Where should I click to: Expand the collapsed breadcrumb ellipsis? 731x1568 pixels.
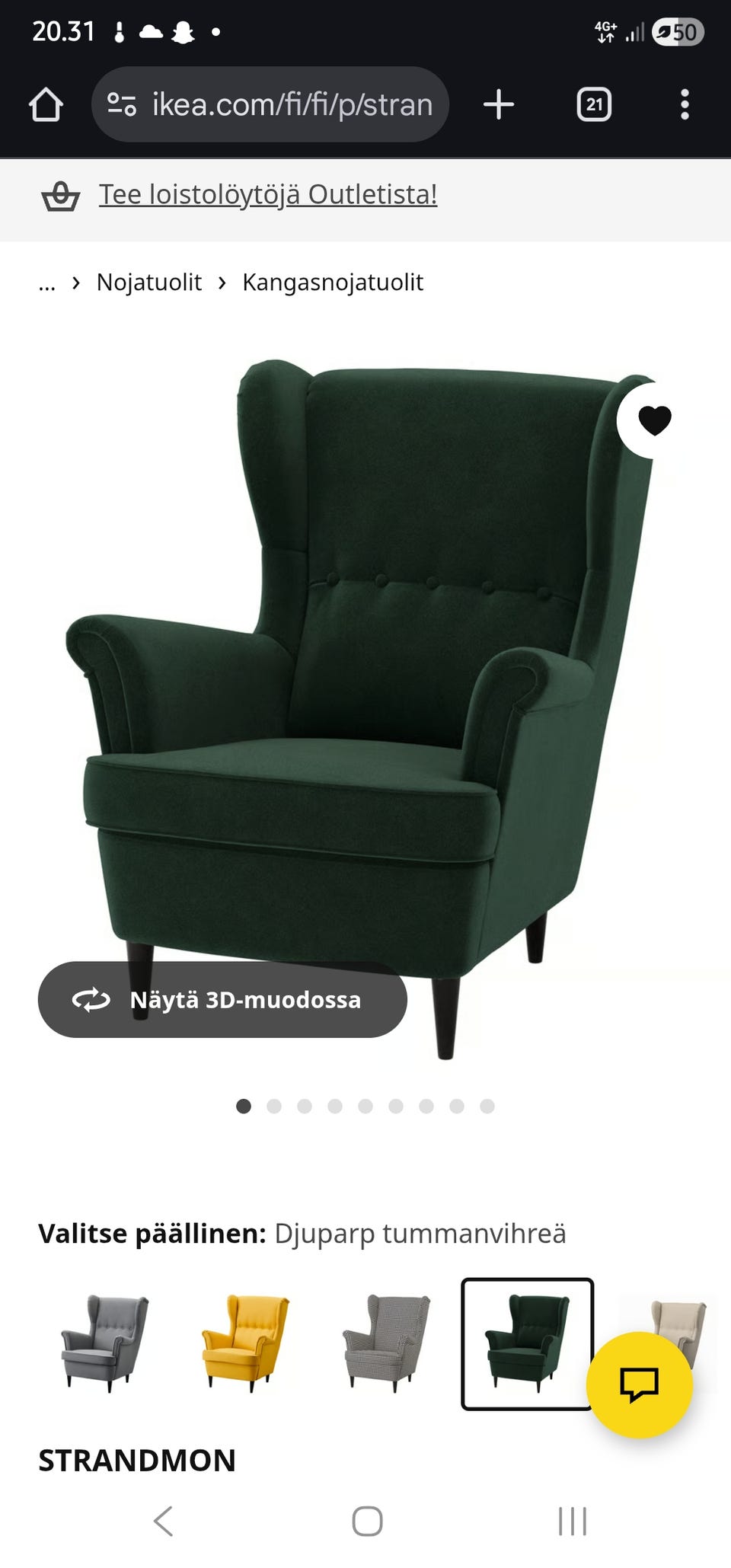[x=47, y=283]
